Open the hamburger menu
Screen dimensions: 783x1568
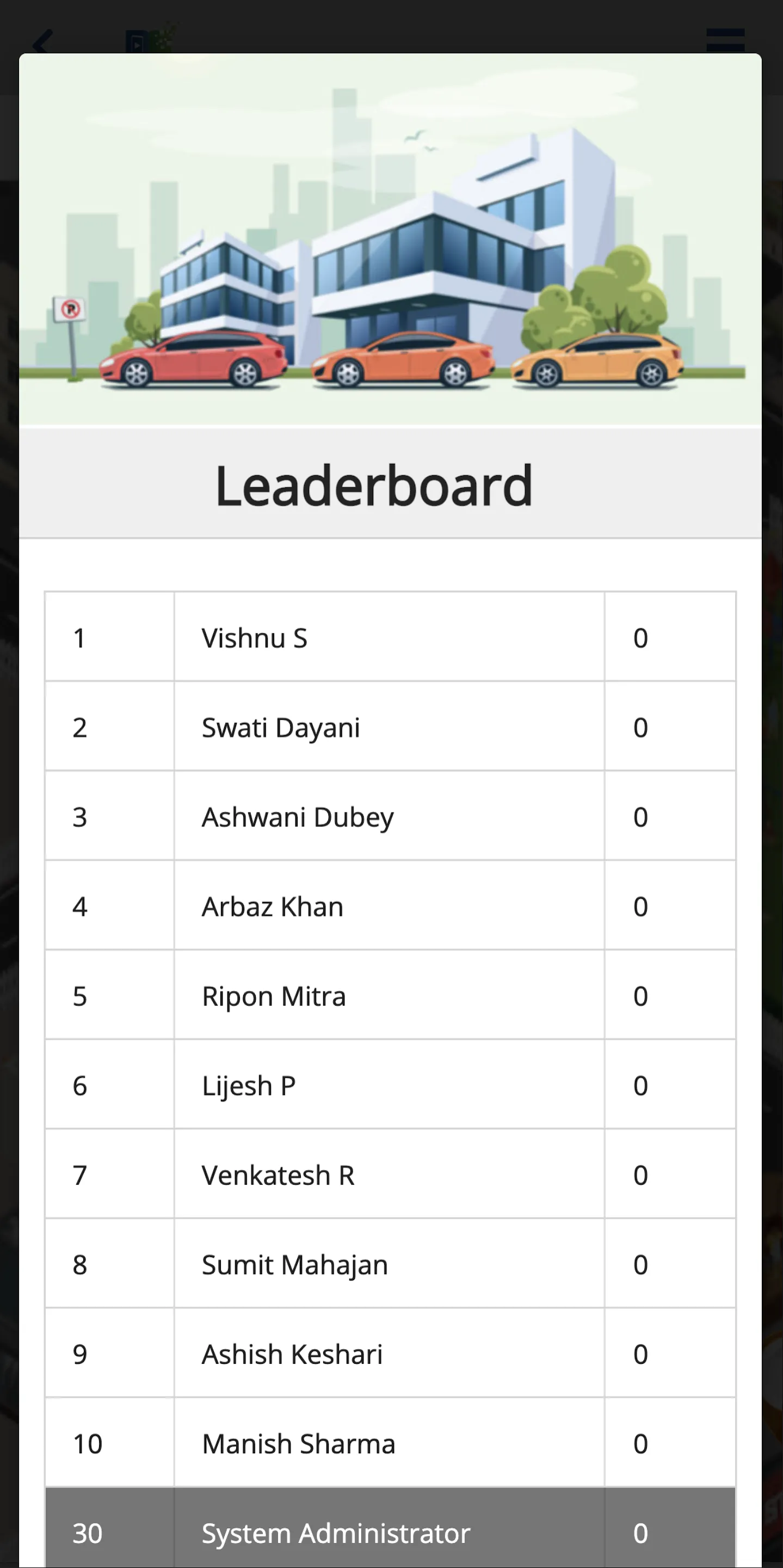point(725,41)
